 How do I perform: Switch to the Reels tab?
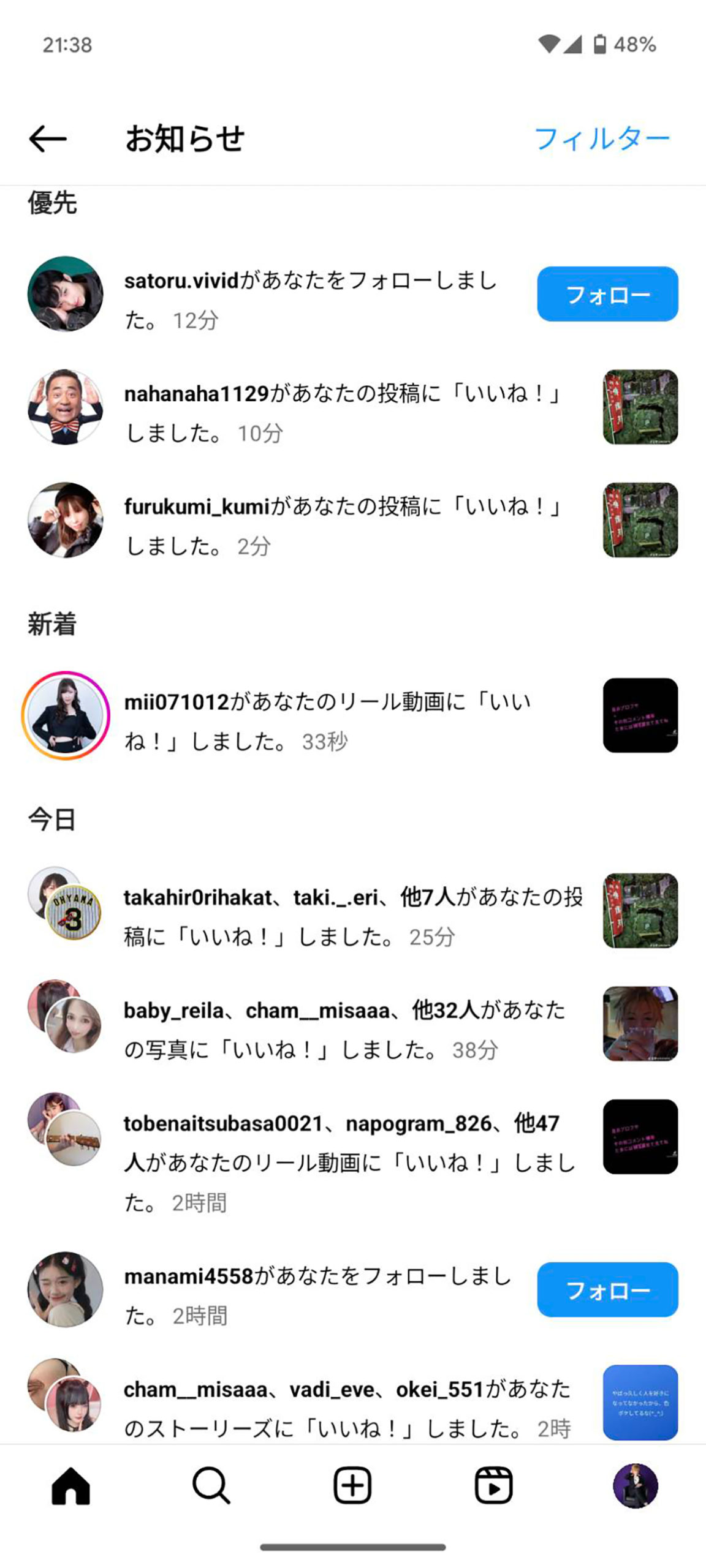tap(493, 1485)
